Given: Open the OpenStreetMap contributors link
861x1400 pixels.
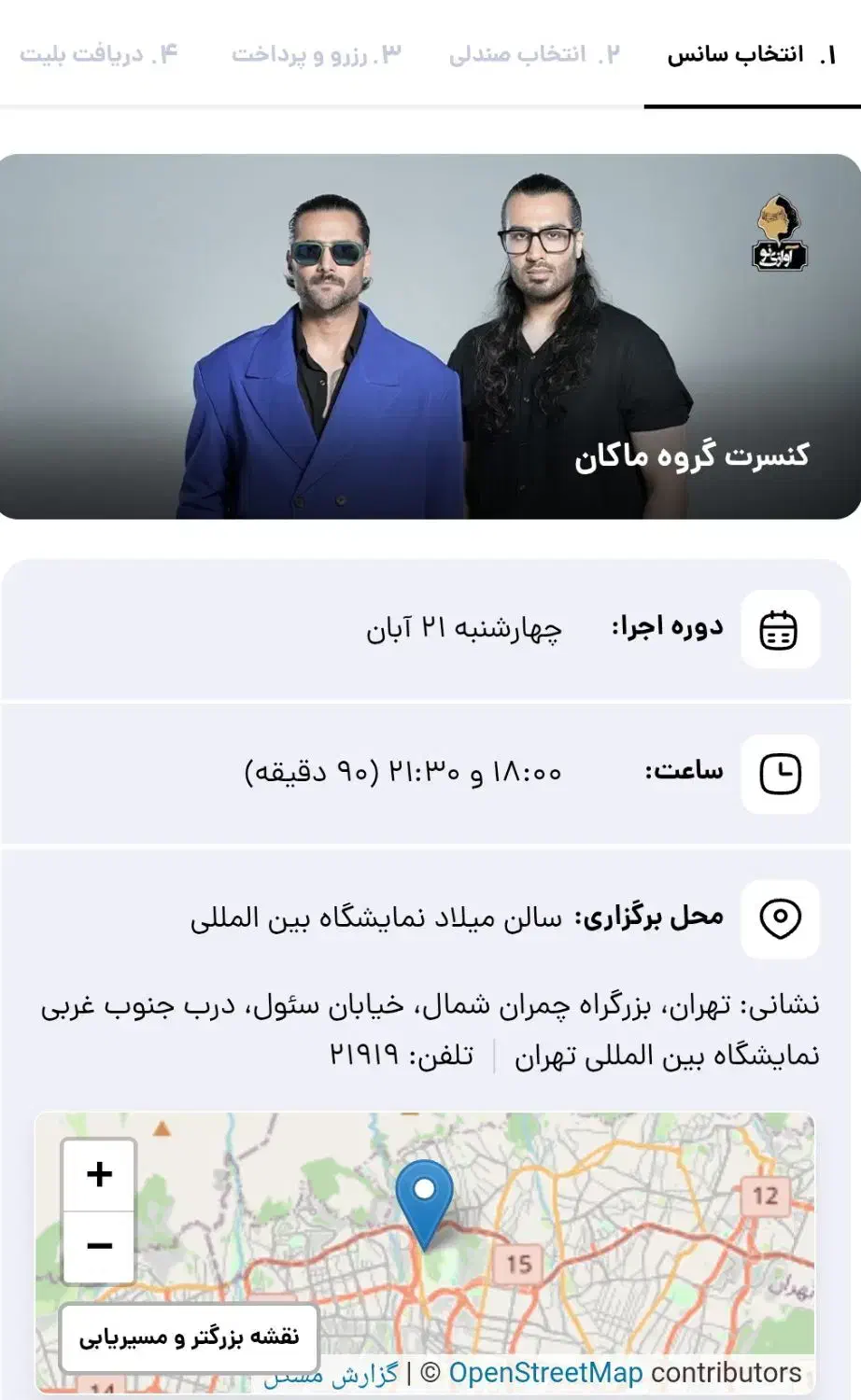Looking at the screenshot, I should (547, 1371).
